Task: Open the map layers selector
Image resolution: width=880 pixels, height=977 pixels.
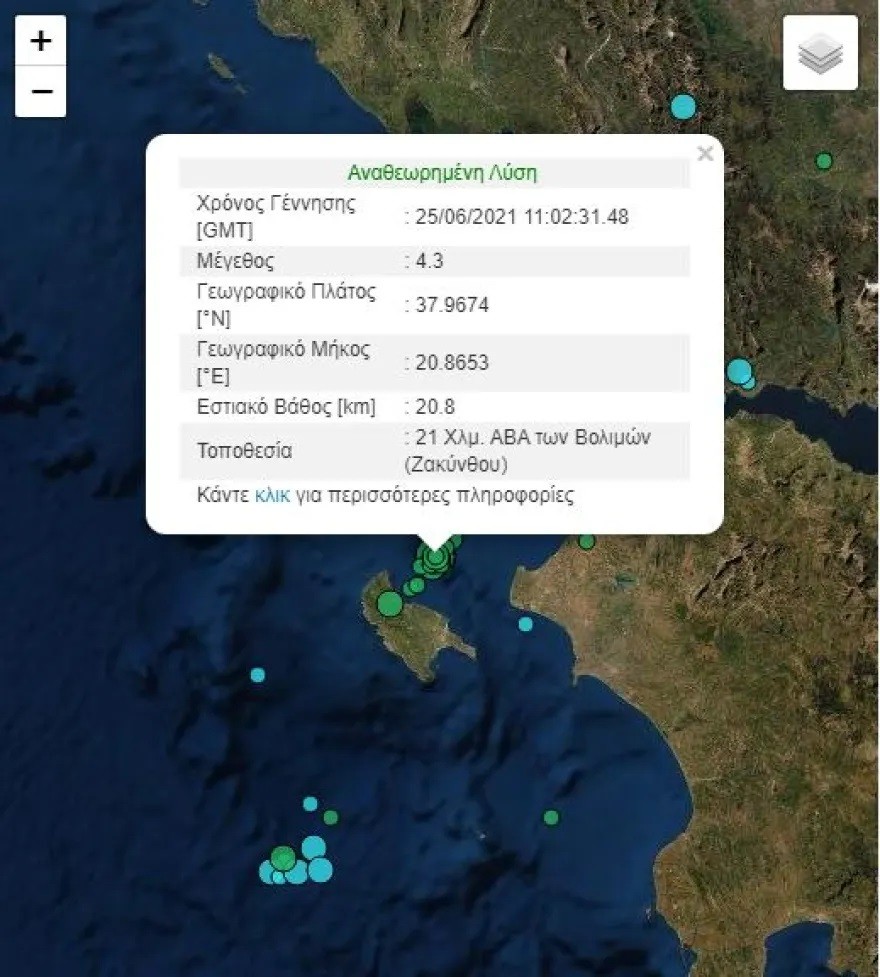Action: tap(820, 54)
